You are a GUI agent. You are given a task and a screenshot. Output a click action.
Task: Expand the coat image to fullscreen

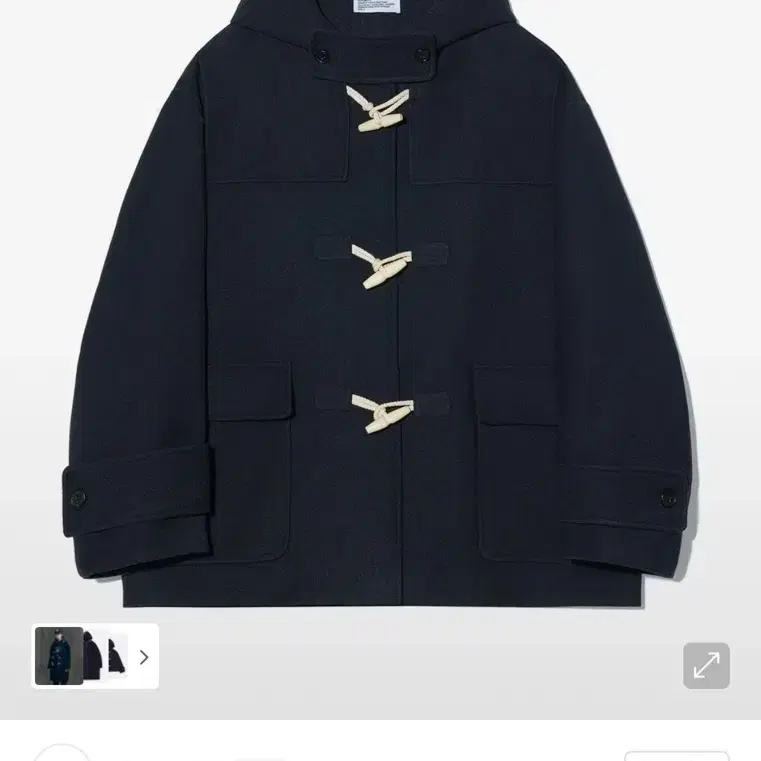tap(706, 665)
